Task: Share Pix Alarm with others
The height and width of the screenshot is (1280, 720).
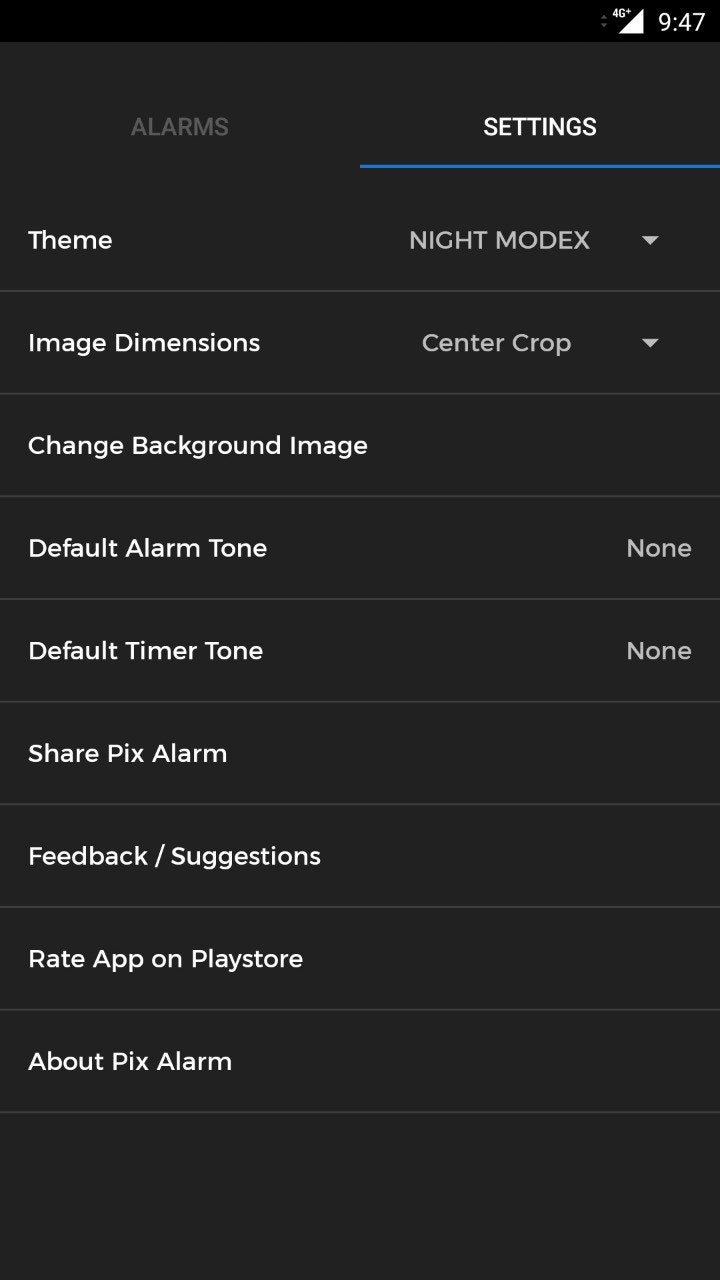Action: (x=127, y=753)
